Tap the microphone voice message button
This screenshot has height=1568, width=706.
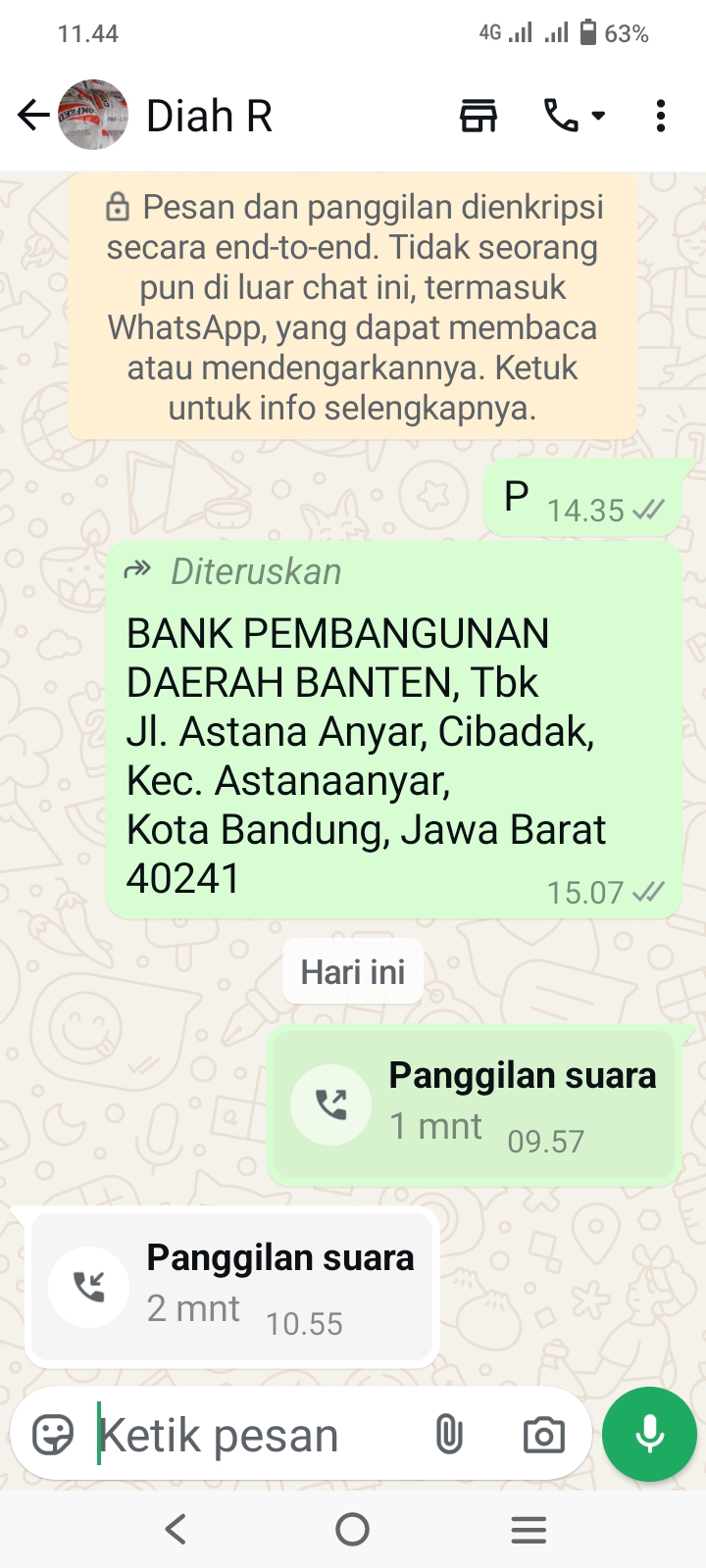click(649, 1435)
